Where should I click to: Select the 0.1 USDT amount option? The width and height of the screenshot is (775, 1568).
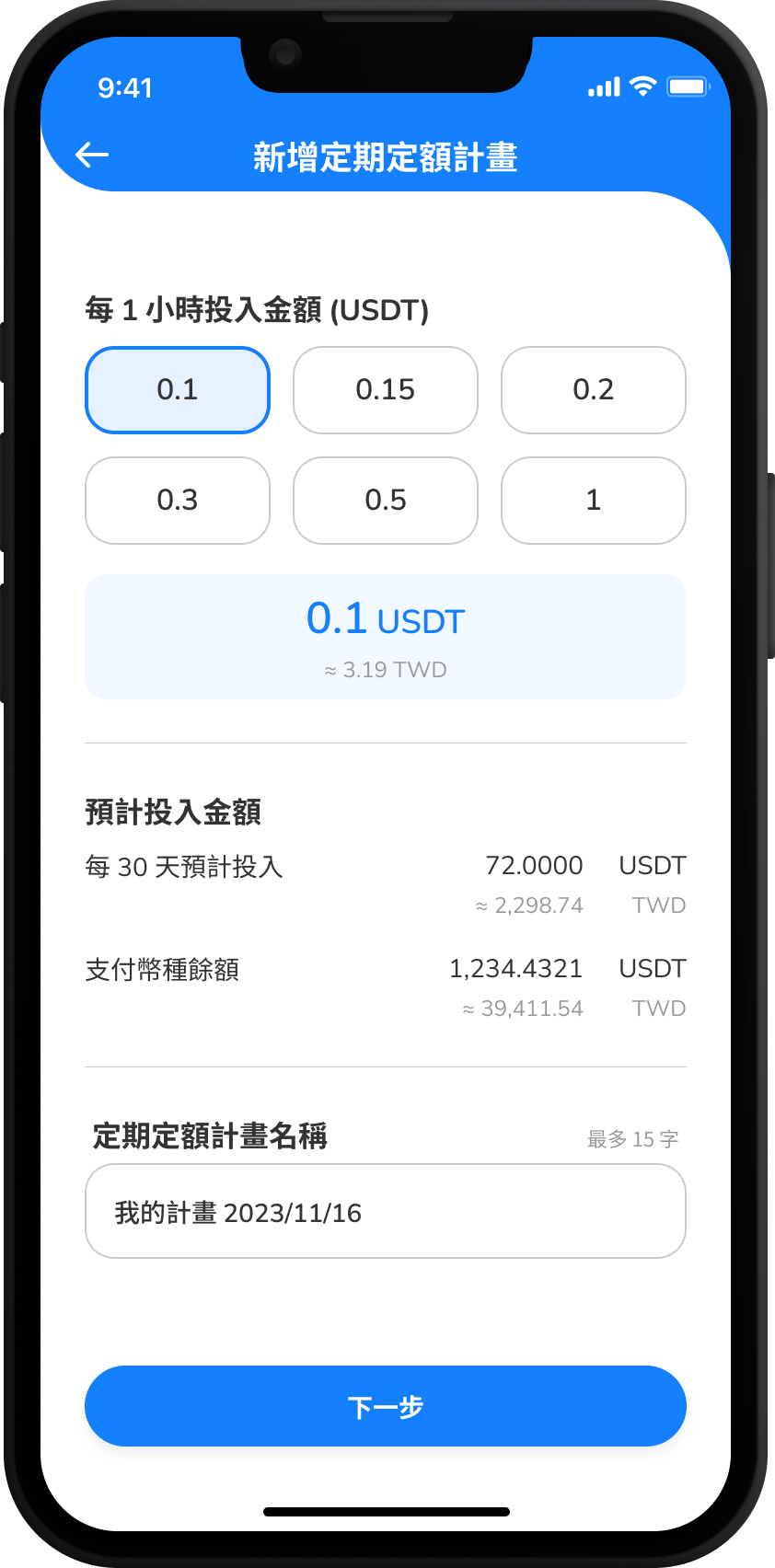click(177, 389)
